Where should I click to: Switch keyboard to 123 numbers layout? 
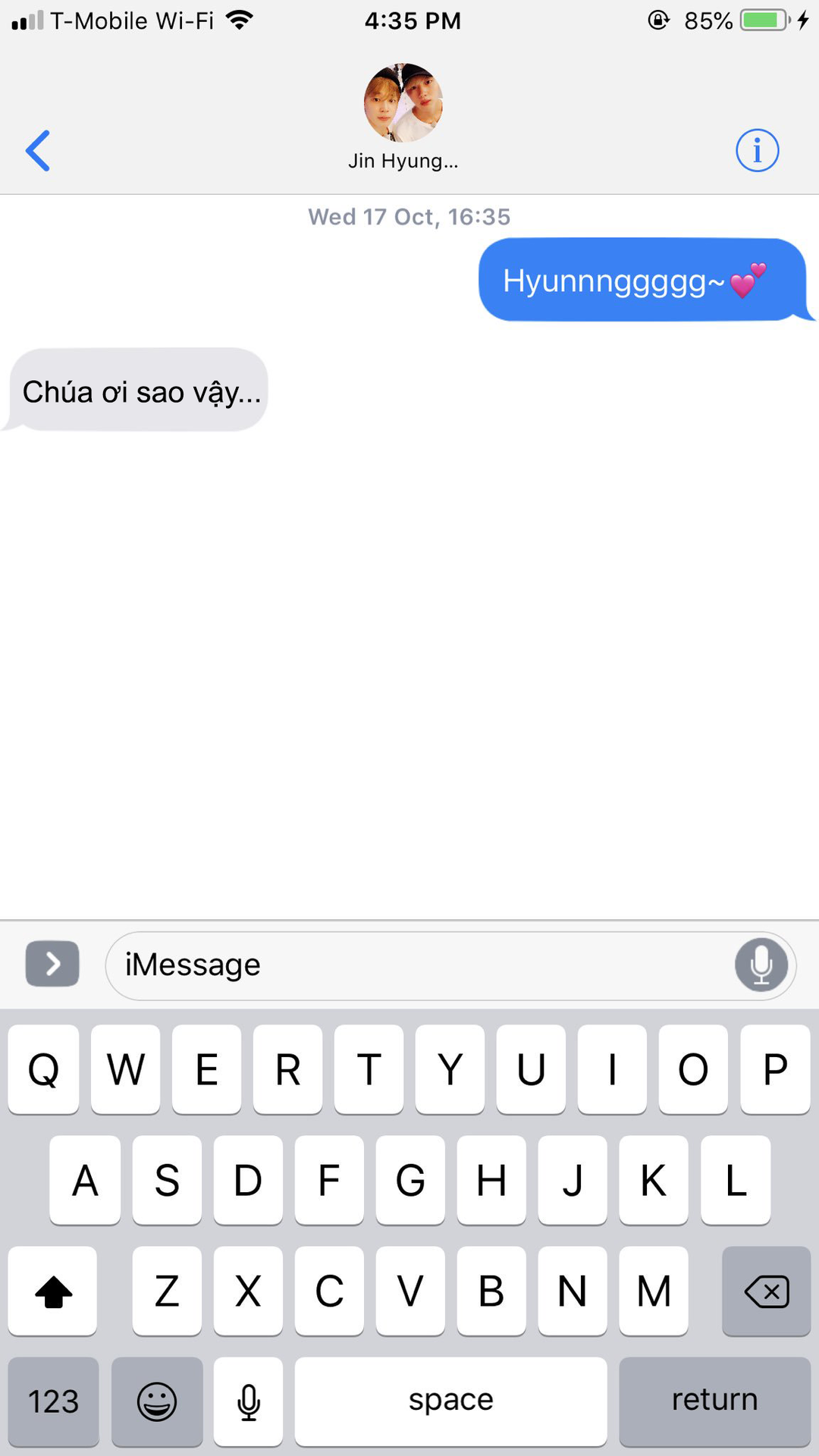pos(53,1401)
